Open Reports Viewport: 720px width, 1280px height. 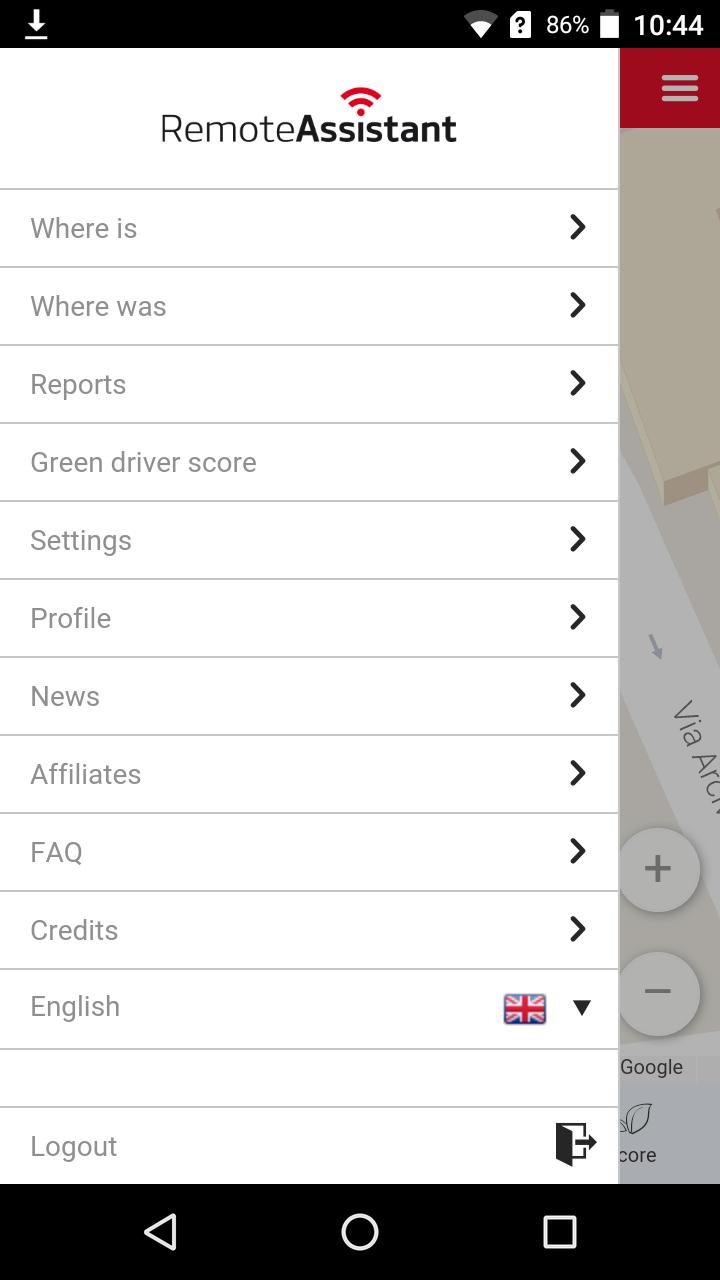pyautogui.click(x=308, y=384)
